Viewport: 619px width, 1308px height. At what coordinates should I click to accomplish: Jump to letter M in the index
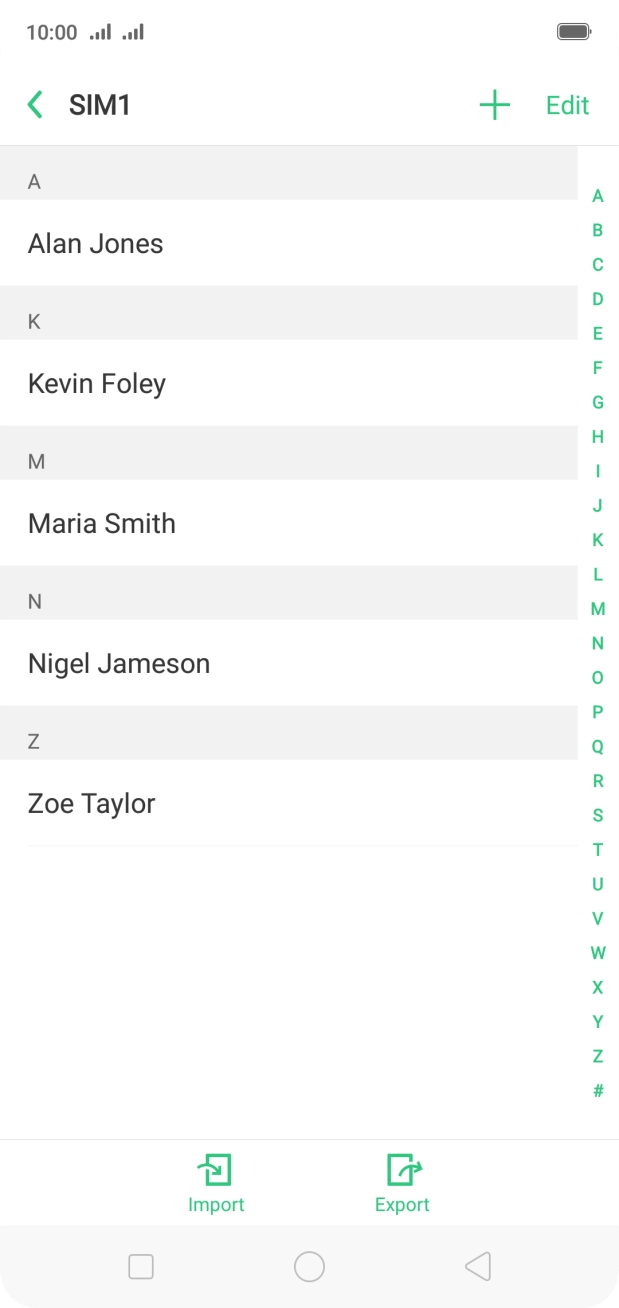pos(598,609)
